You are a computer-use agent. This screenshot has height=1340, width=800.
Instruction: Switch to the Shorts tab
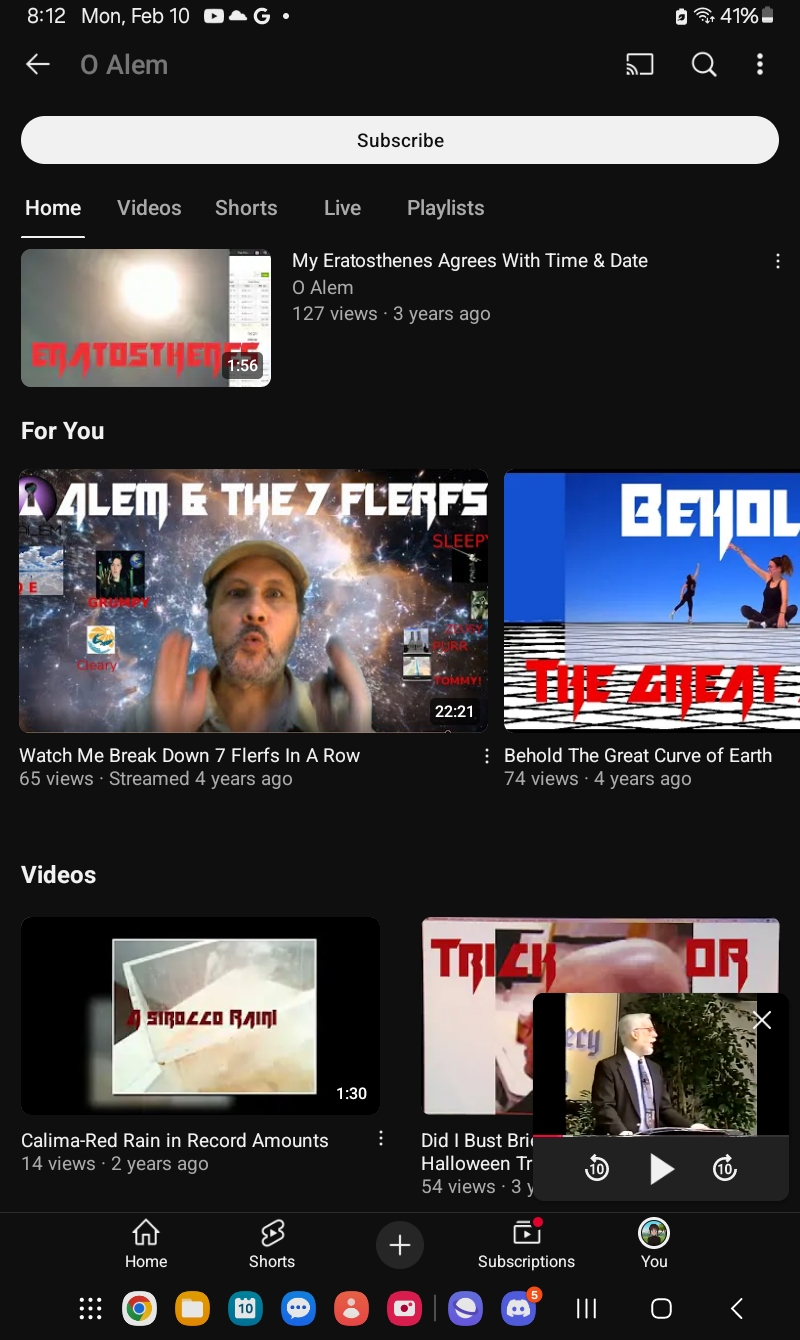246,208
